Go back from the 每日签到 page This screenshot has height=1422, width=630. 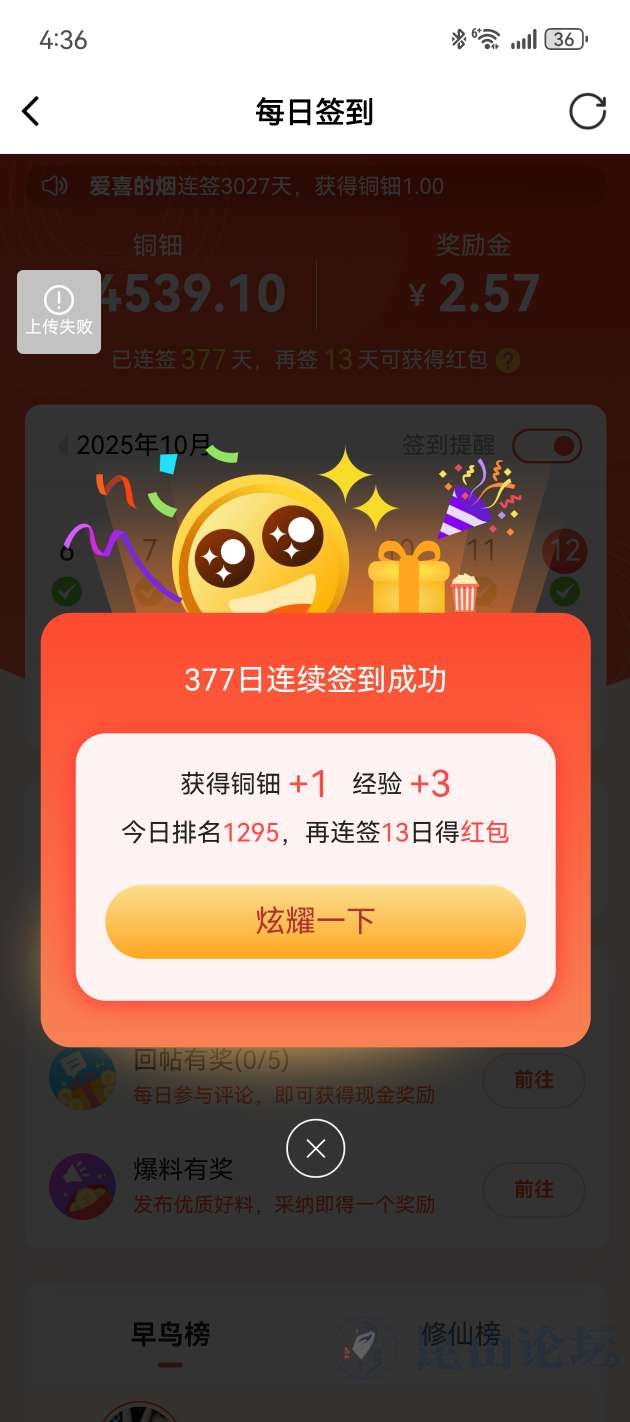pos(31,111)
